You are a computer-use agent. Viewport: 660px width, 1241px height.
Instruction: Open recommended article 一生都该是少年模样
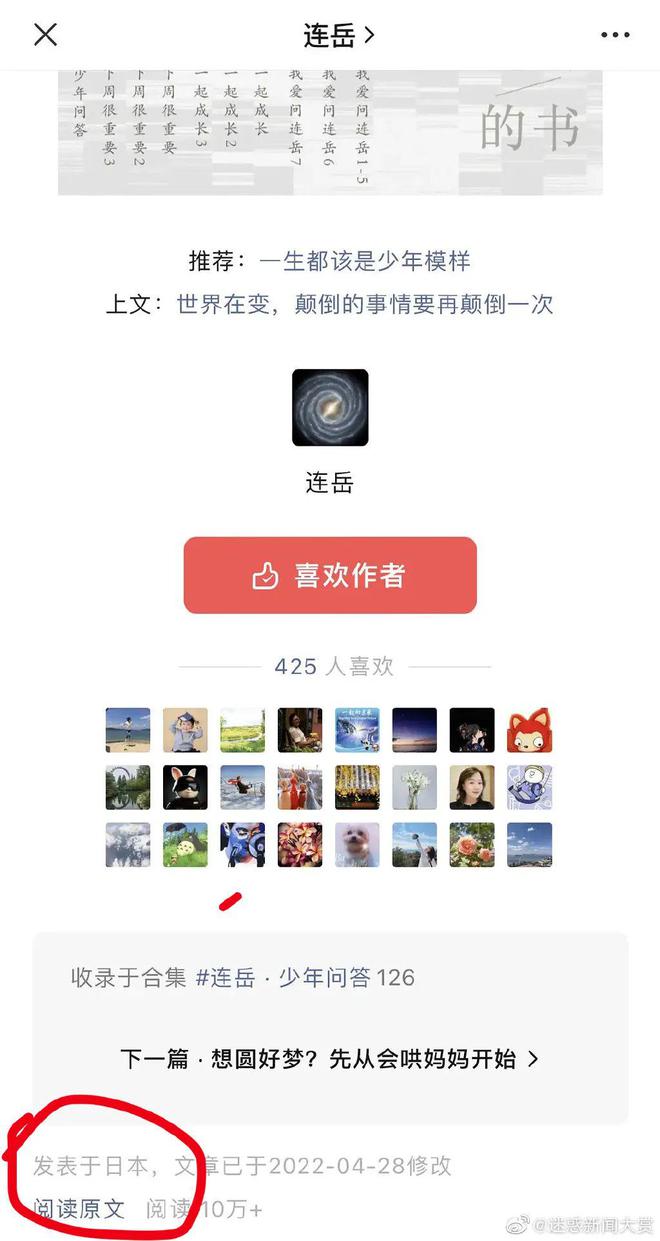tap(364, 262)
